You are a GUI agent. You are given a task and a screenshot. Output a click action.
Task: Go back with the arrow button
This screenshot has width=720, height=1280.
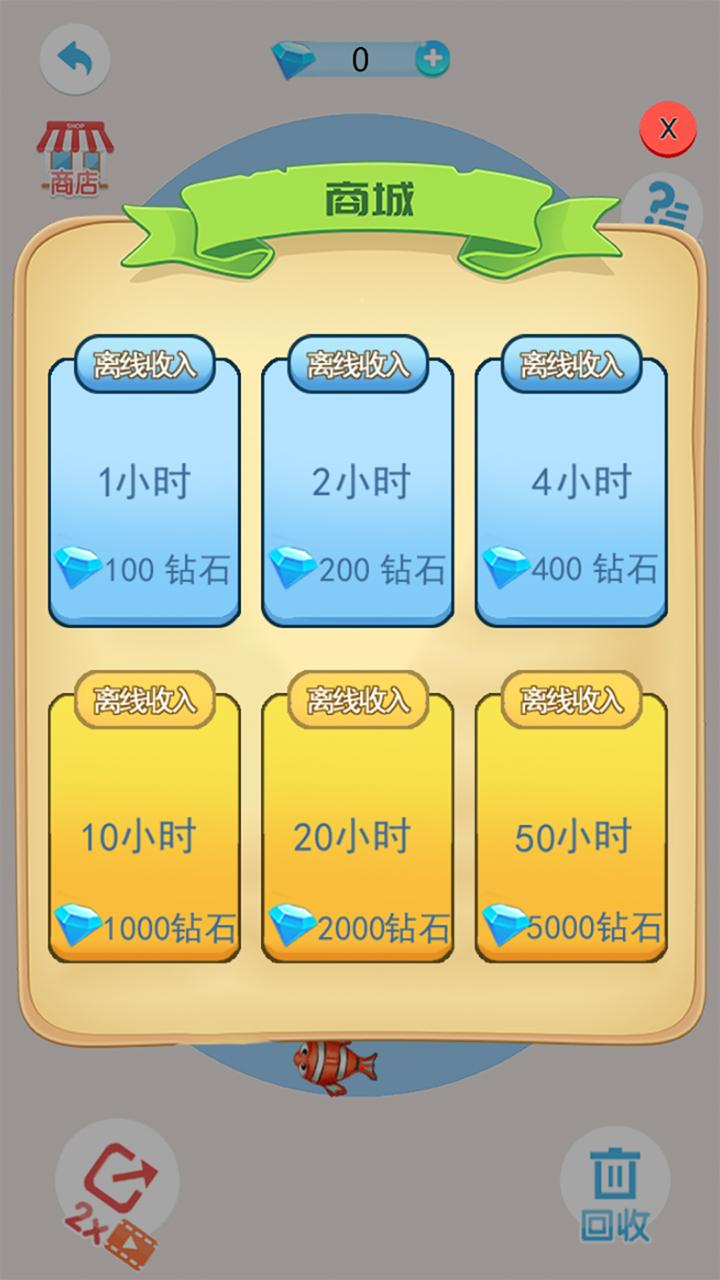point(74,59)
